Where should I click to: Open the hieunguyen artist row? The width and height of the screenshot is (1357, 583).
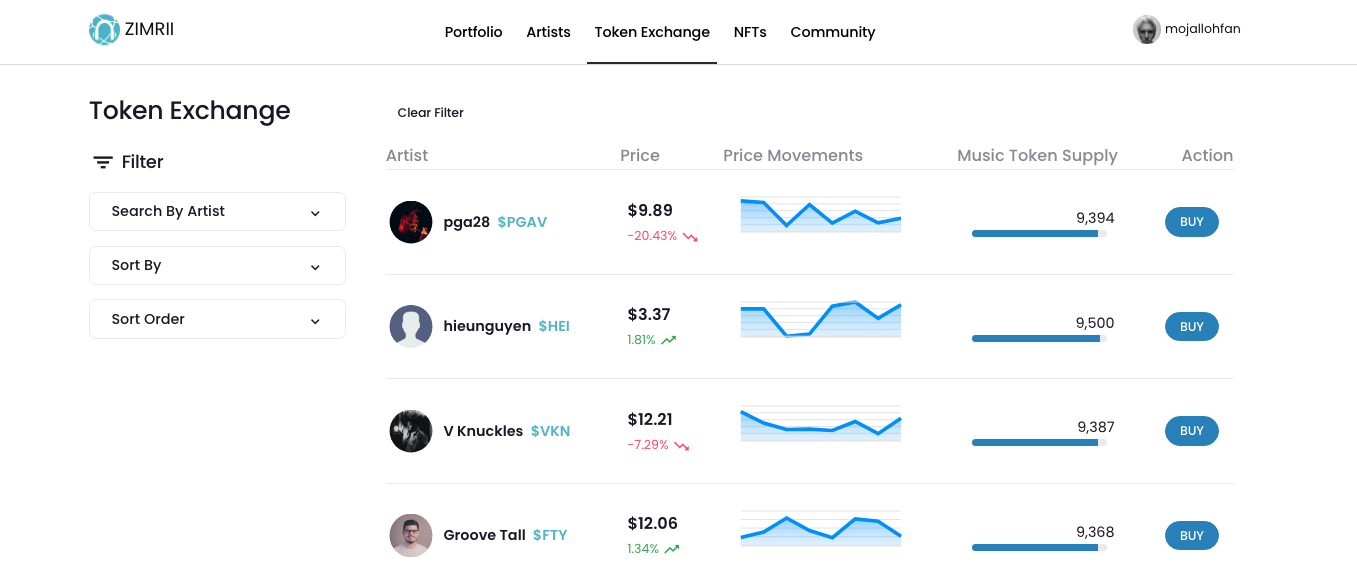(x=486, y=326)
